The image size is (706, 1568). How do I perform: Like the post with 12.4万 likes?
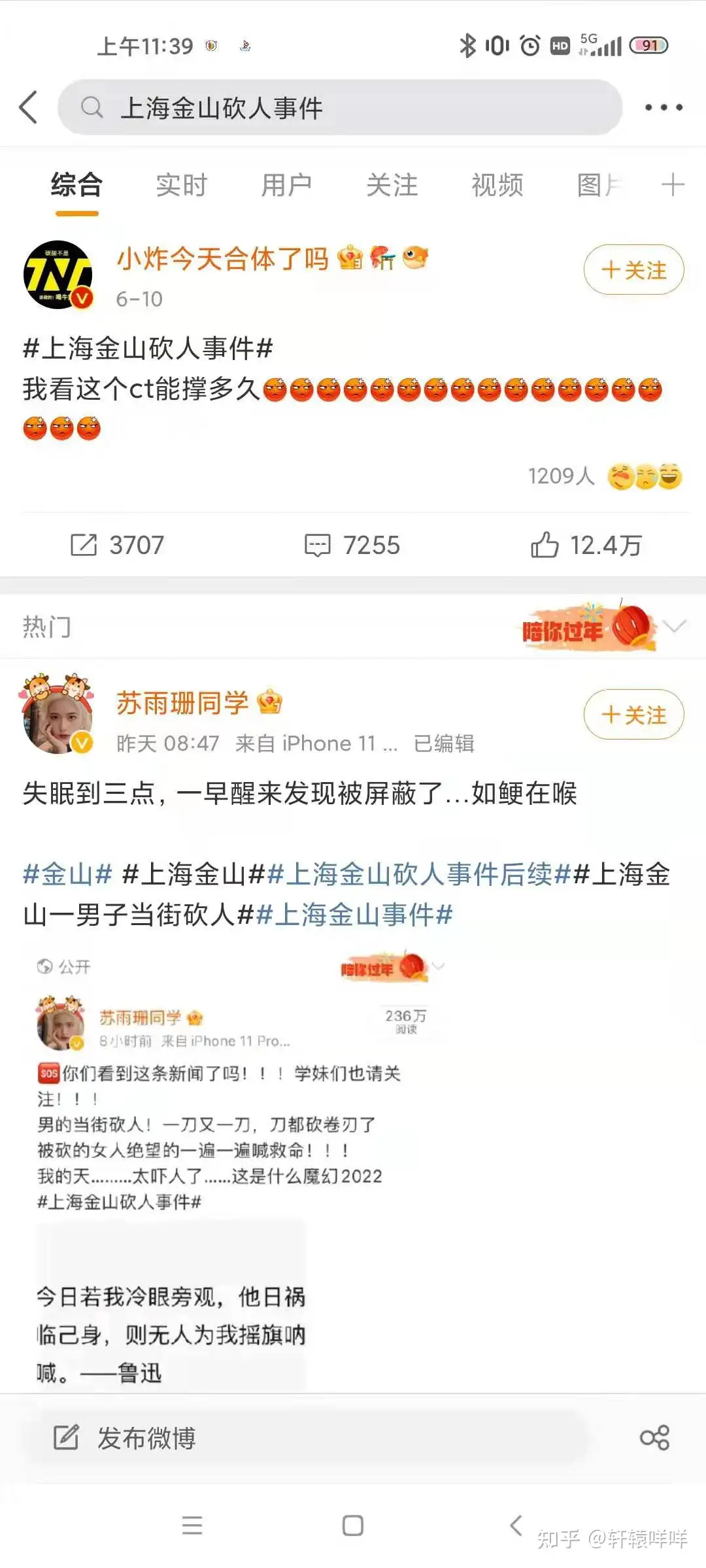[x=586, y=545]
